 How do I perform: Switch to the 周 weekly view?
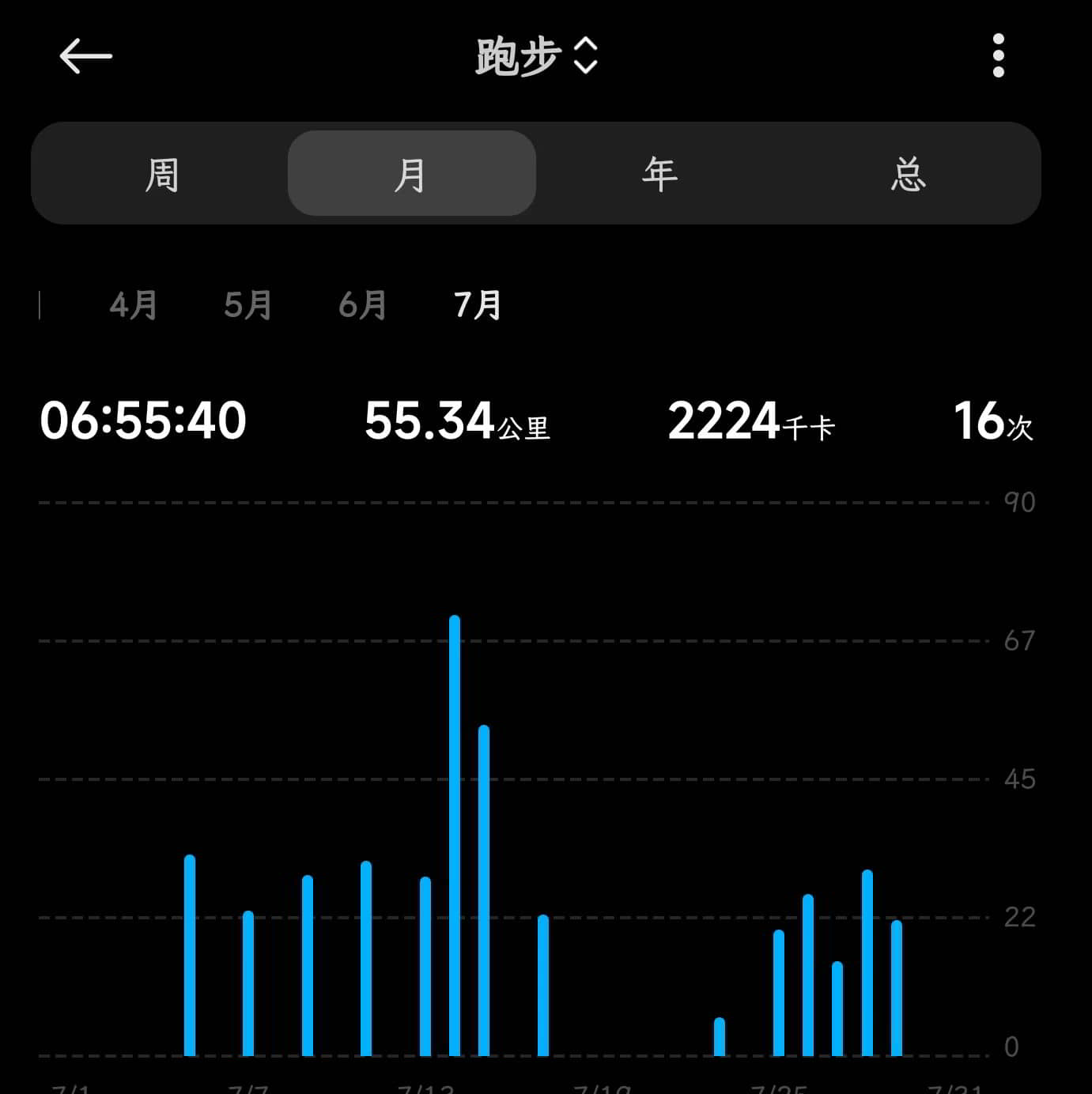point(162,174)
